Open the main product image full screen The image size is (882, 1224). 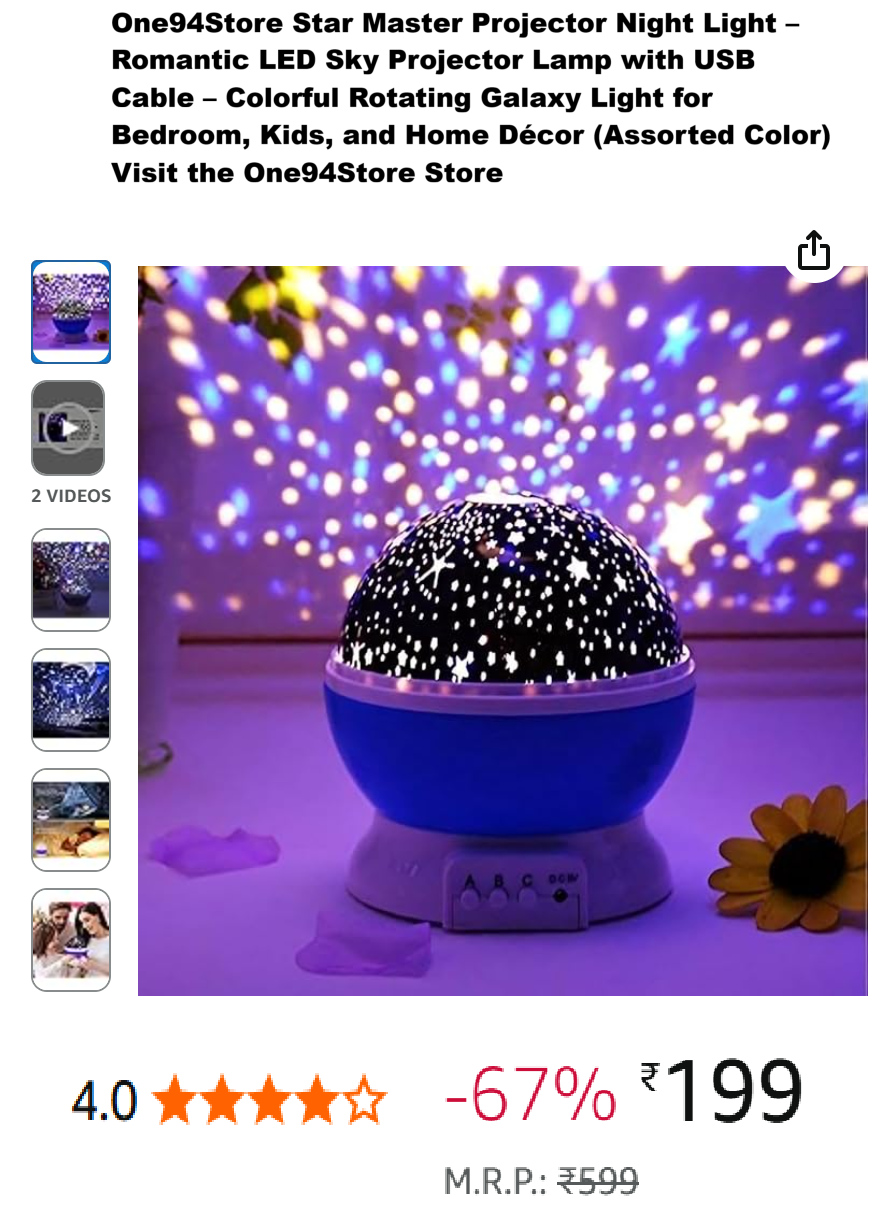(x=502, y=631)
